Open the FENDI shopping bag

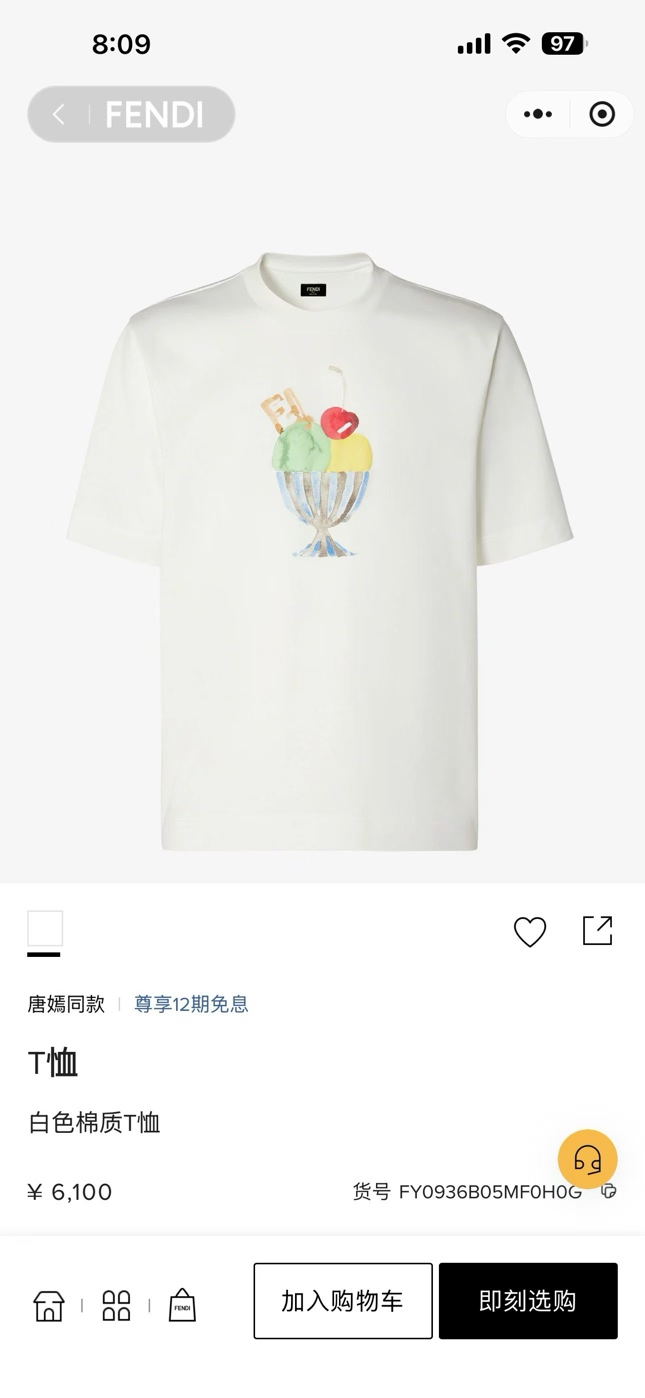(x=182, y=1305)
